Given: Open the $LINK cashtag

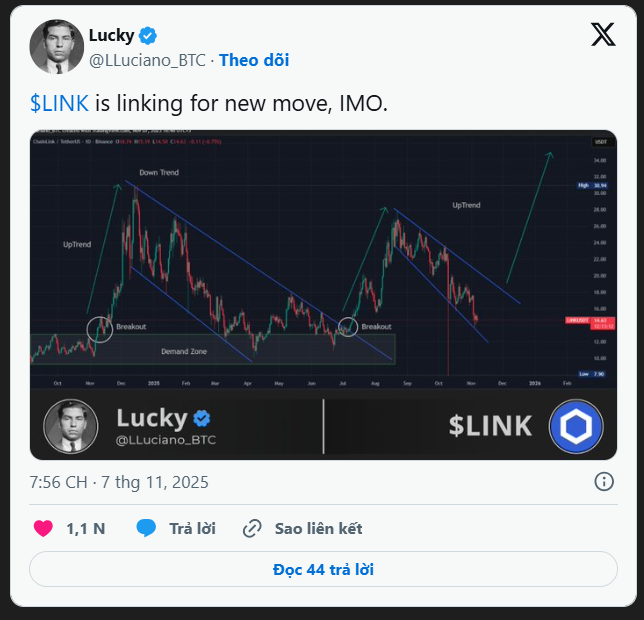Looking at the screenshot, I should (x=59, y=103).
